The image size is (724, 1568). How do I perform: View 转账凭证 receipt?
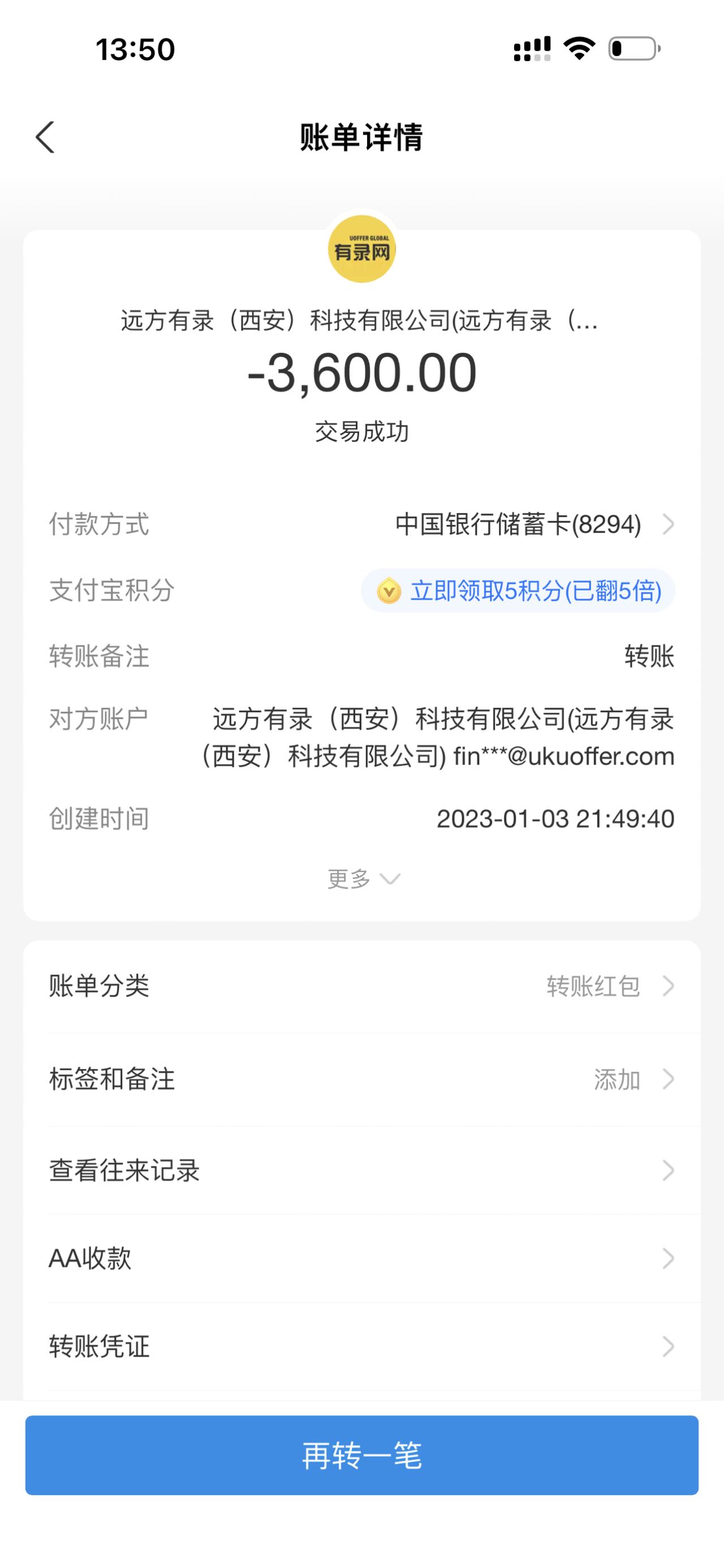point(361,1346)
